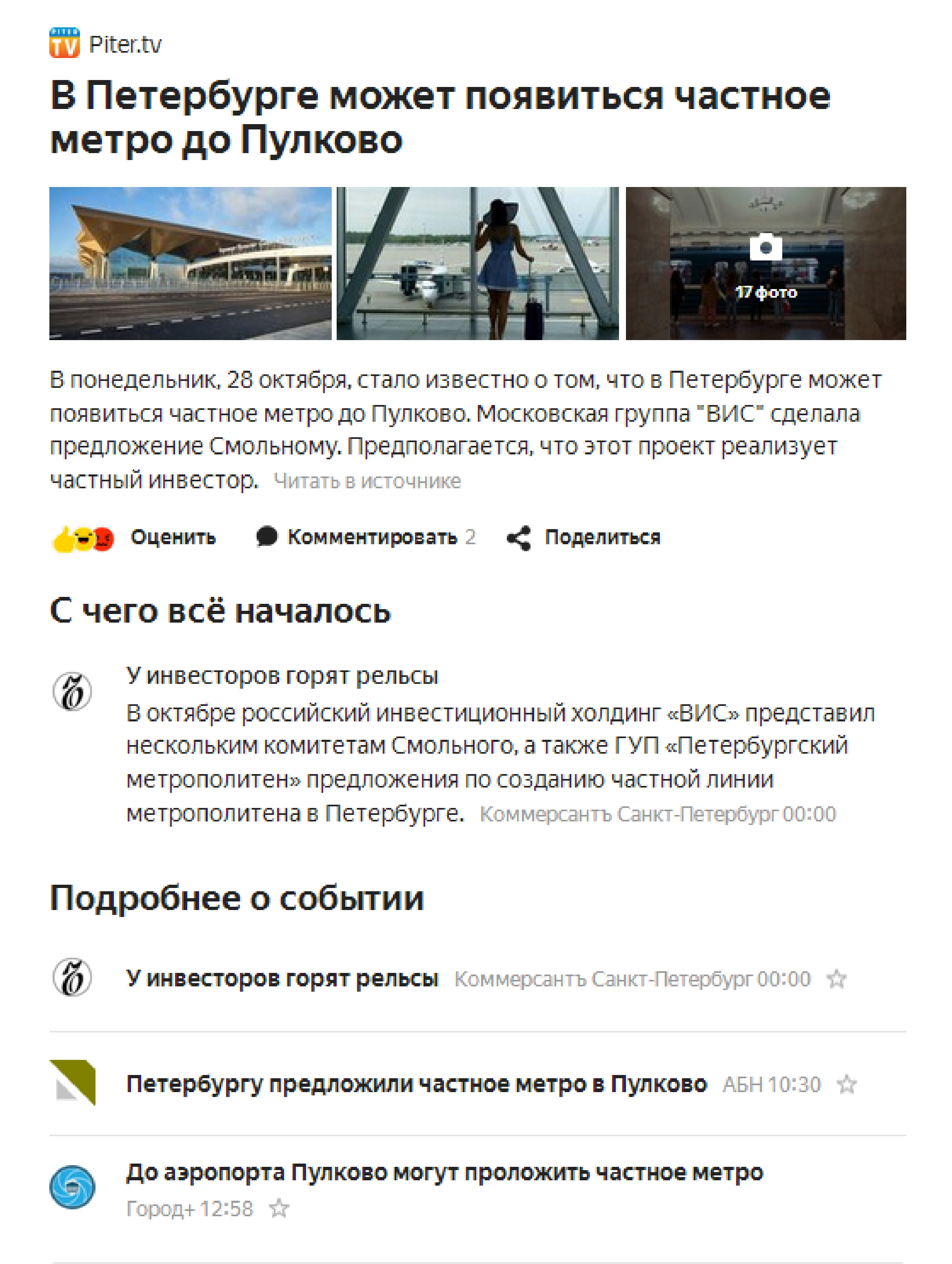
Task: Open 'У инвесторов горят рельсы' under 'С чего всё началось'
Action: pos(282,675)
